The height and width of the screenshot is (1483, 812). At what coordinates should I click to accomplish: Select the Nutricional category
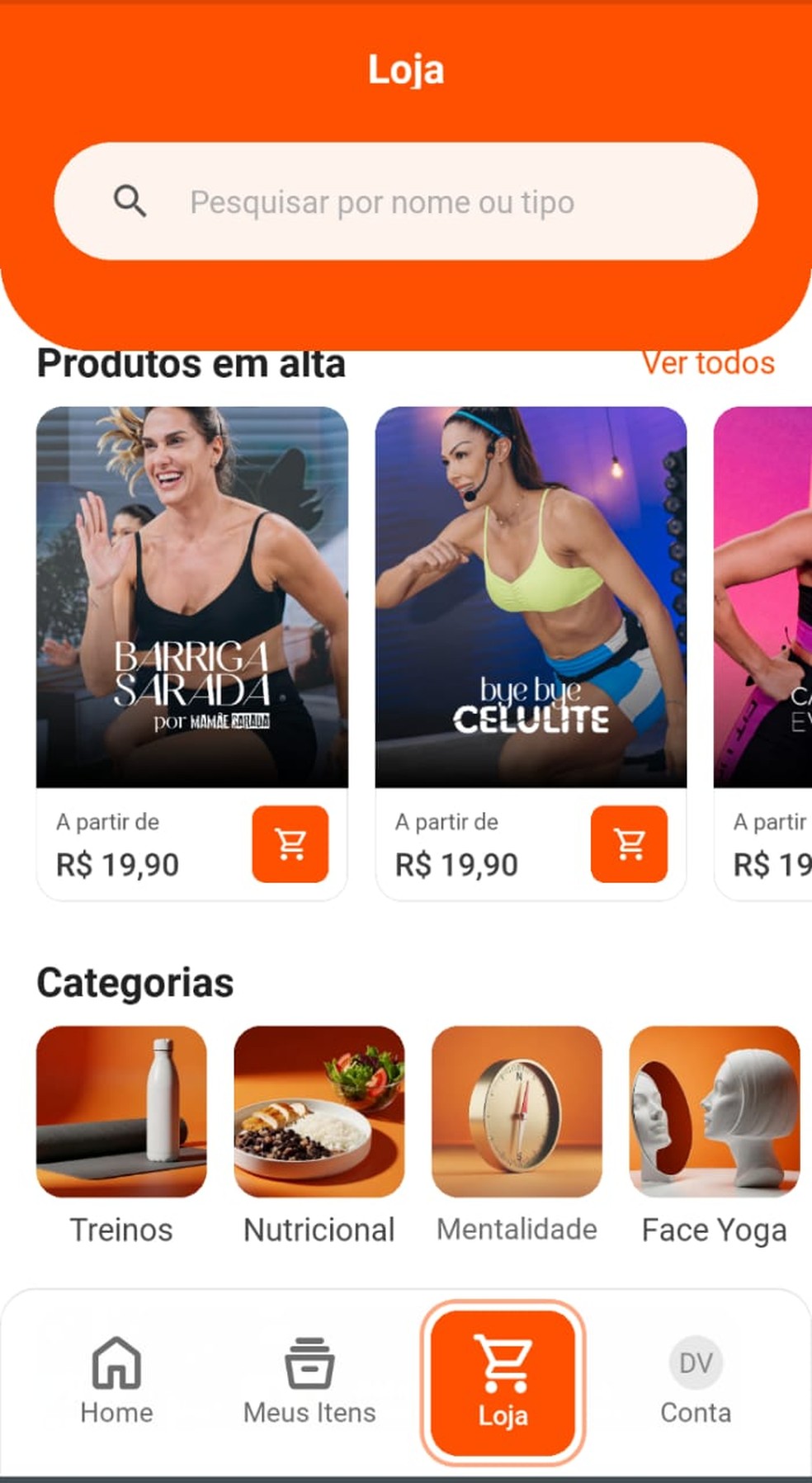[x=319, y=1134]
